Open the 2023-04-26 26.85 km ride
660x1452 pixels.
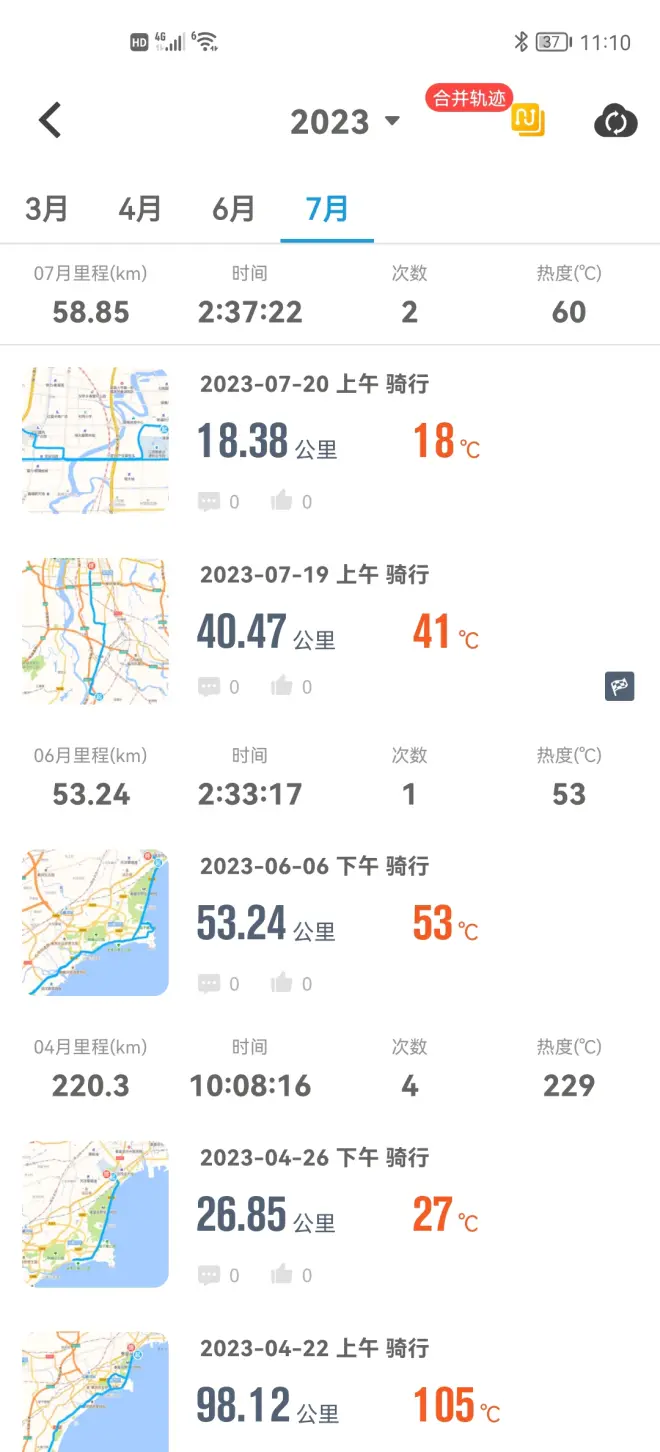pos(330,1213)
